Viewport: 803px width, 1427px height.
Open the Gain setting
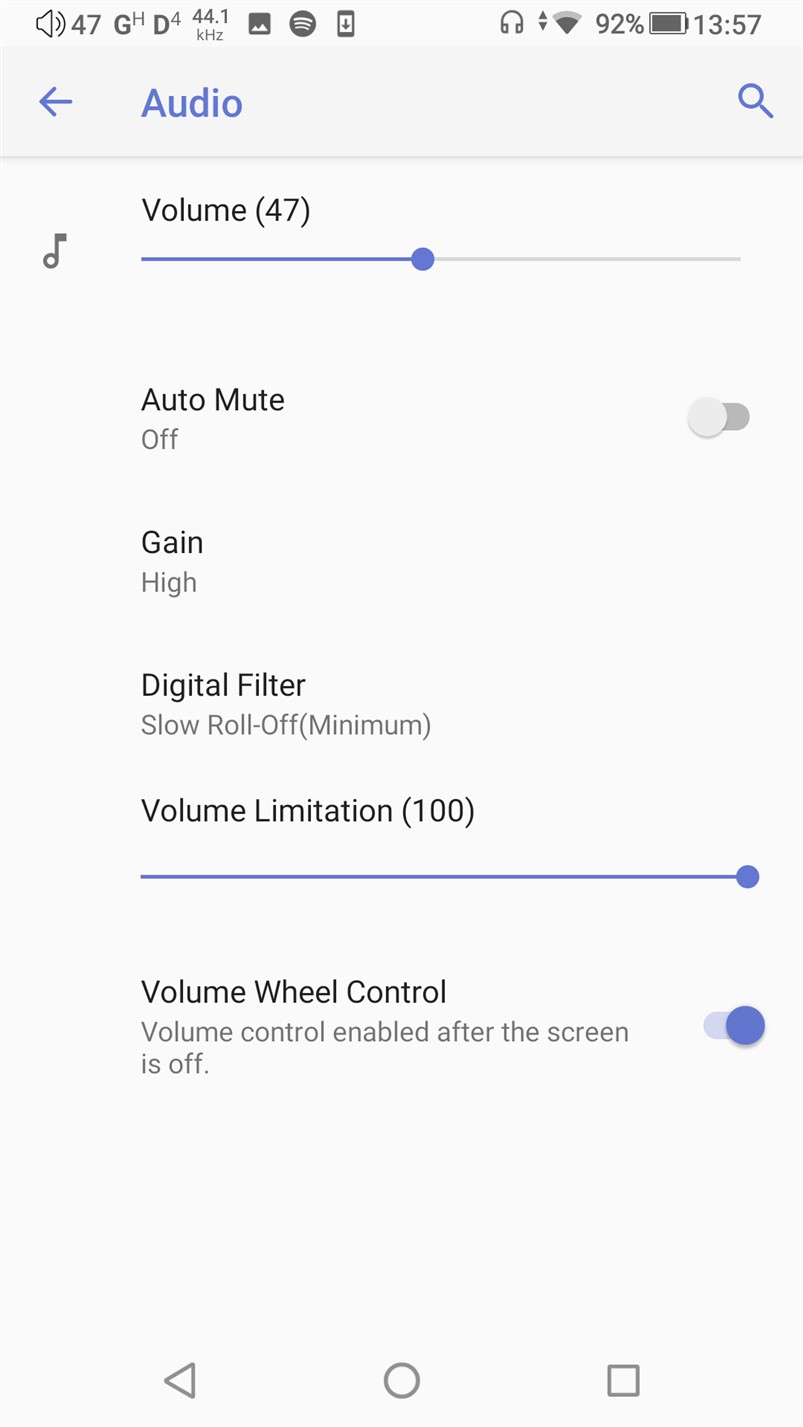172,561
